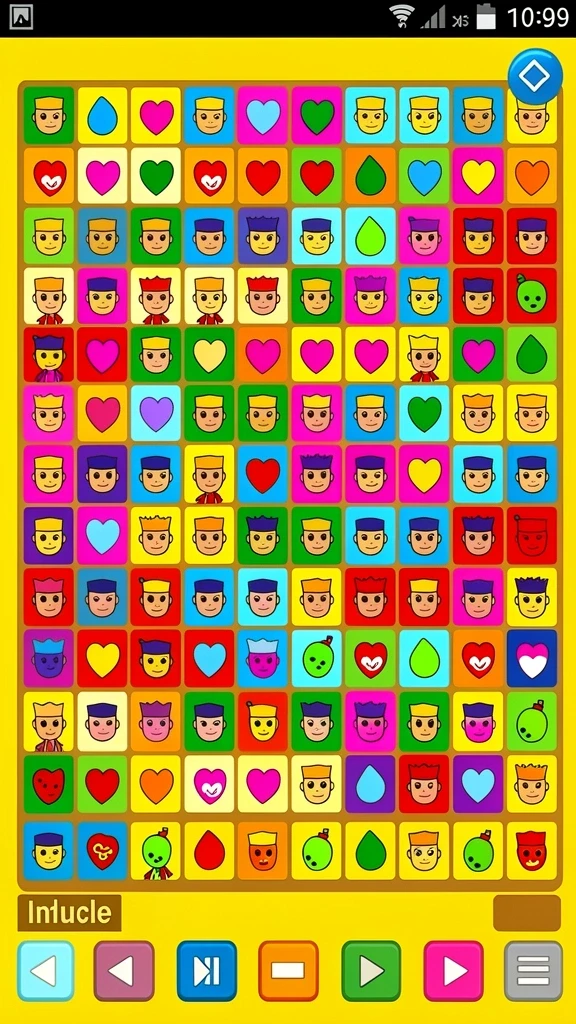Select the blue drop on purple tile
The width and height of the screenshot is (576, 1024).
tap(370, 784)
